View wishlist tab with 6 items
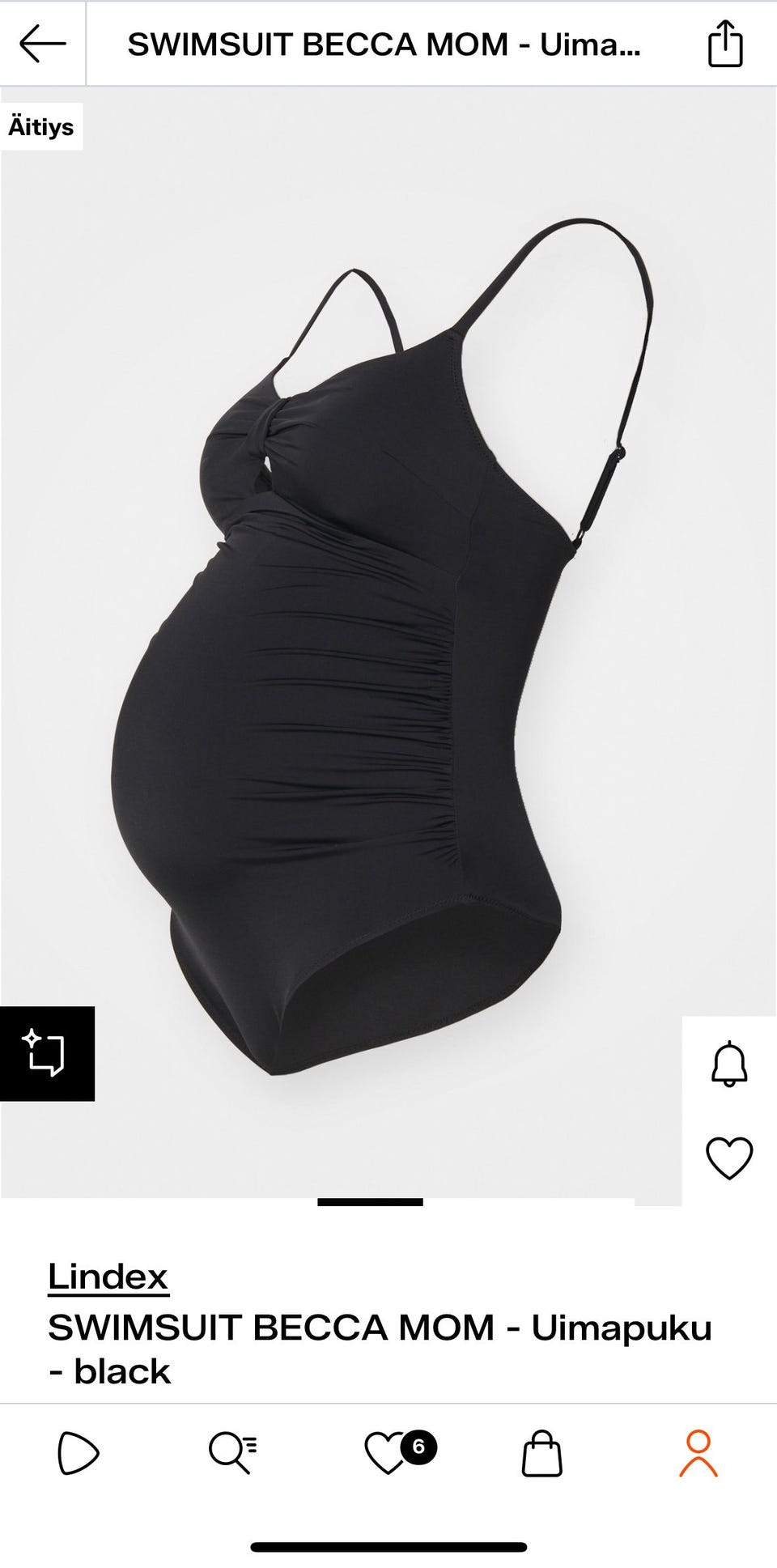This screenshot has width=777, height=1568. coord(388,1453)
